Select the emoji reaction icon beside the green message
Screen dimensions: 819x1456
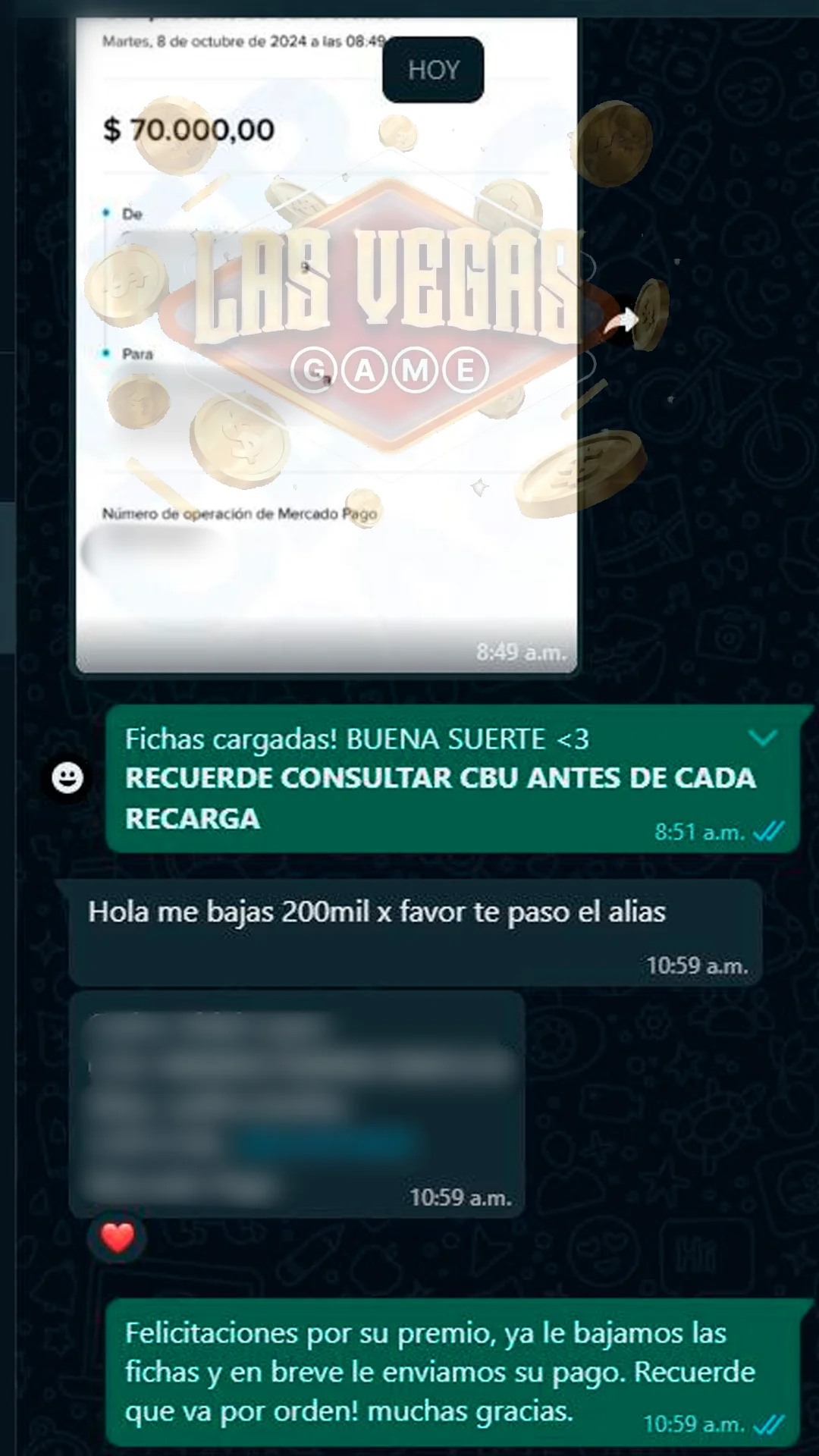[67, 777]
